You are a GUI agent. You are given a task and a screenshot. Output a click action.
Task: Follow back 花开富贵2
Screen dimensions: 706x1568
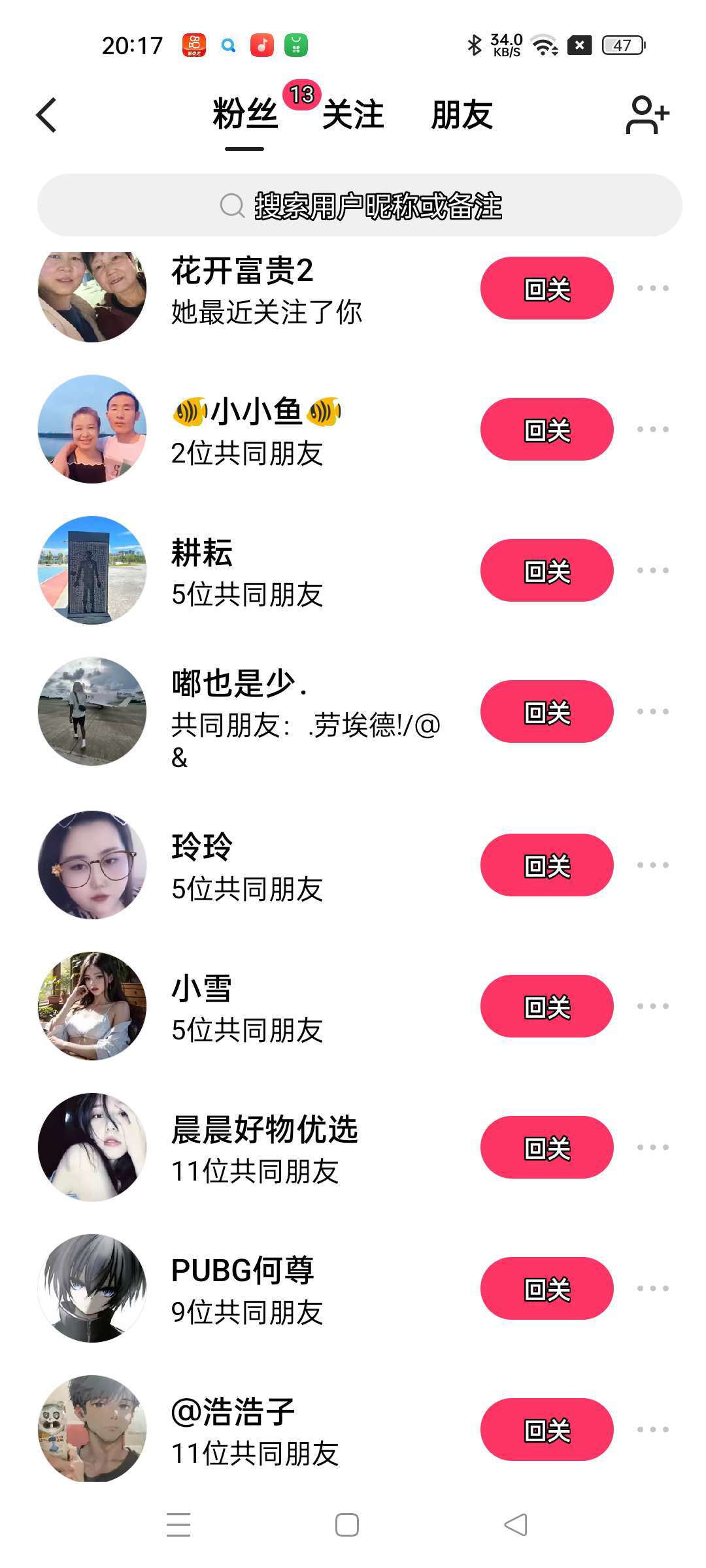coord(546,288)
